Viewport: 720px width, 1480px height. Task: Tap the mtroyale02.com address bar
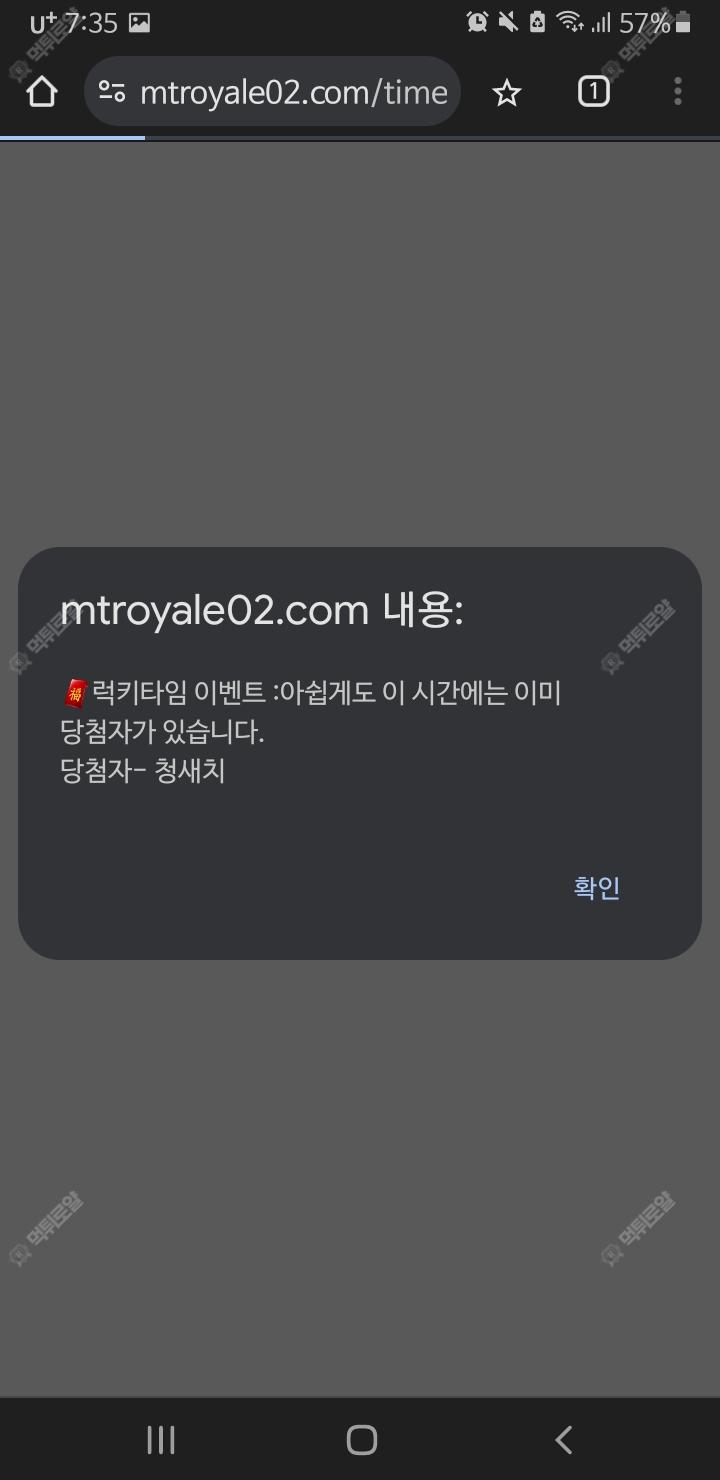[292, 92]
